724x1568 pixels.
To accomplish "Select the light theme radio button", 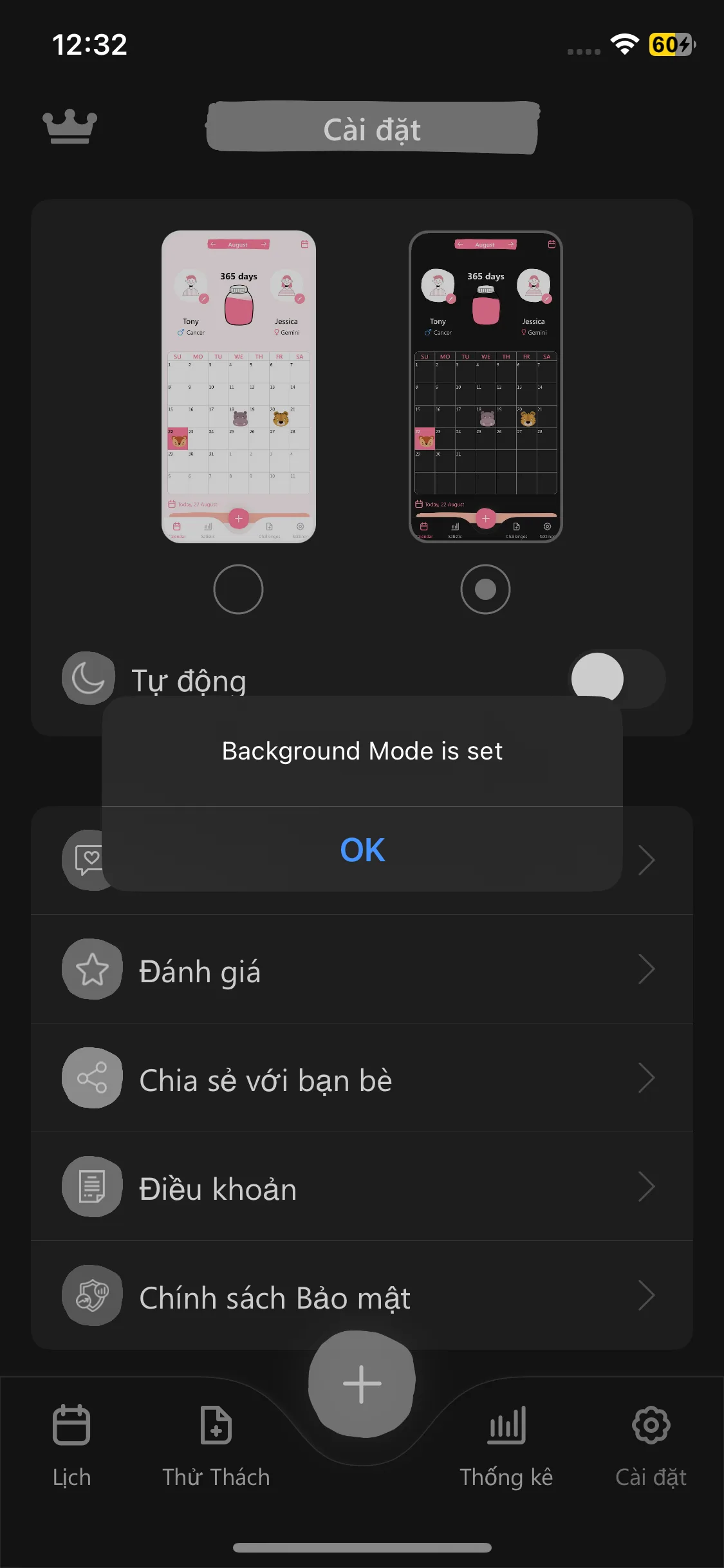I will 238,589.
